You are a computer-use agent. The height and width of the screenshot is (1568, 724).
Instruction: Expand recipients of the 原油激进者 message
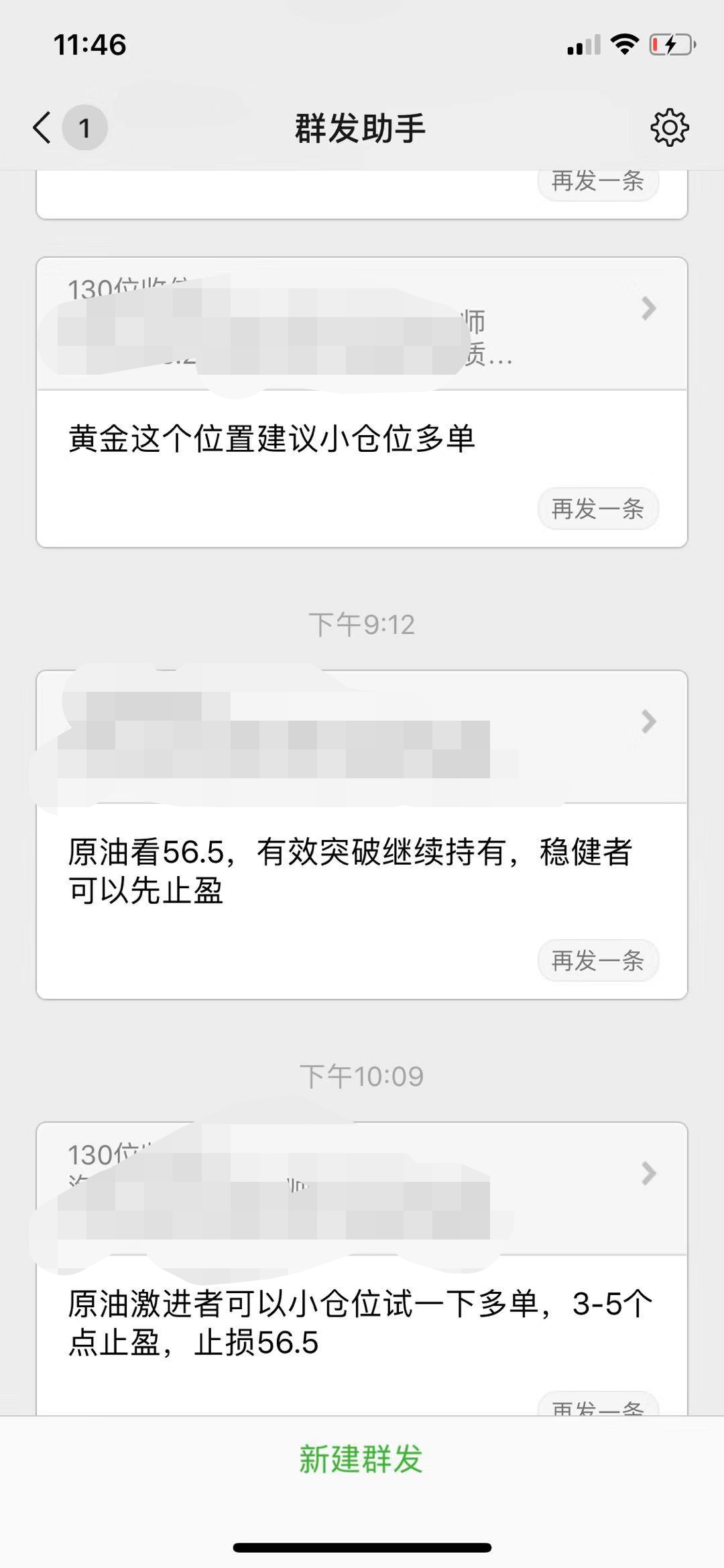(x=648, y=1174)
